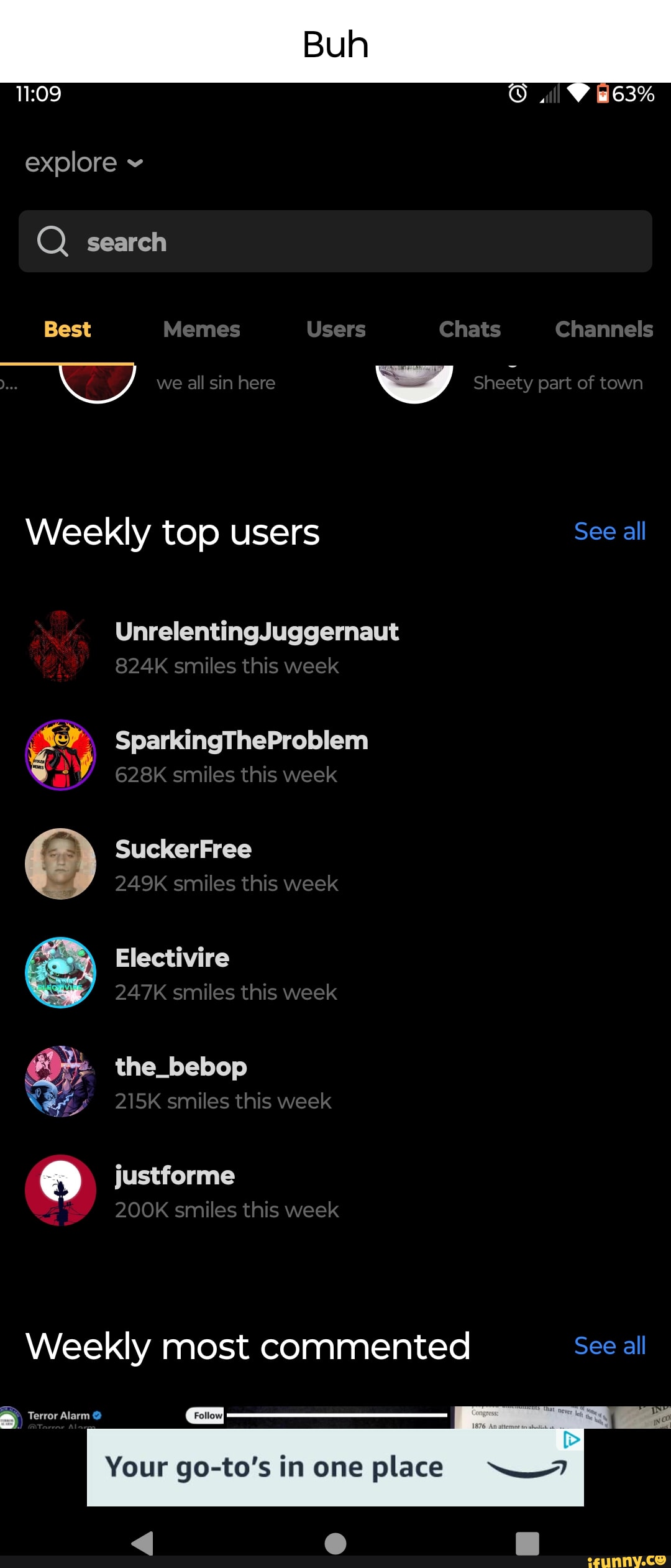This screenshot has height=1568, width=671.
Task: Open the 'we all sin here' chat
Action: [x=216, y=383]
